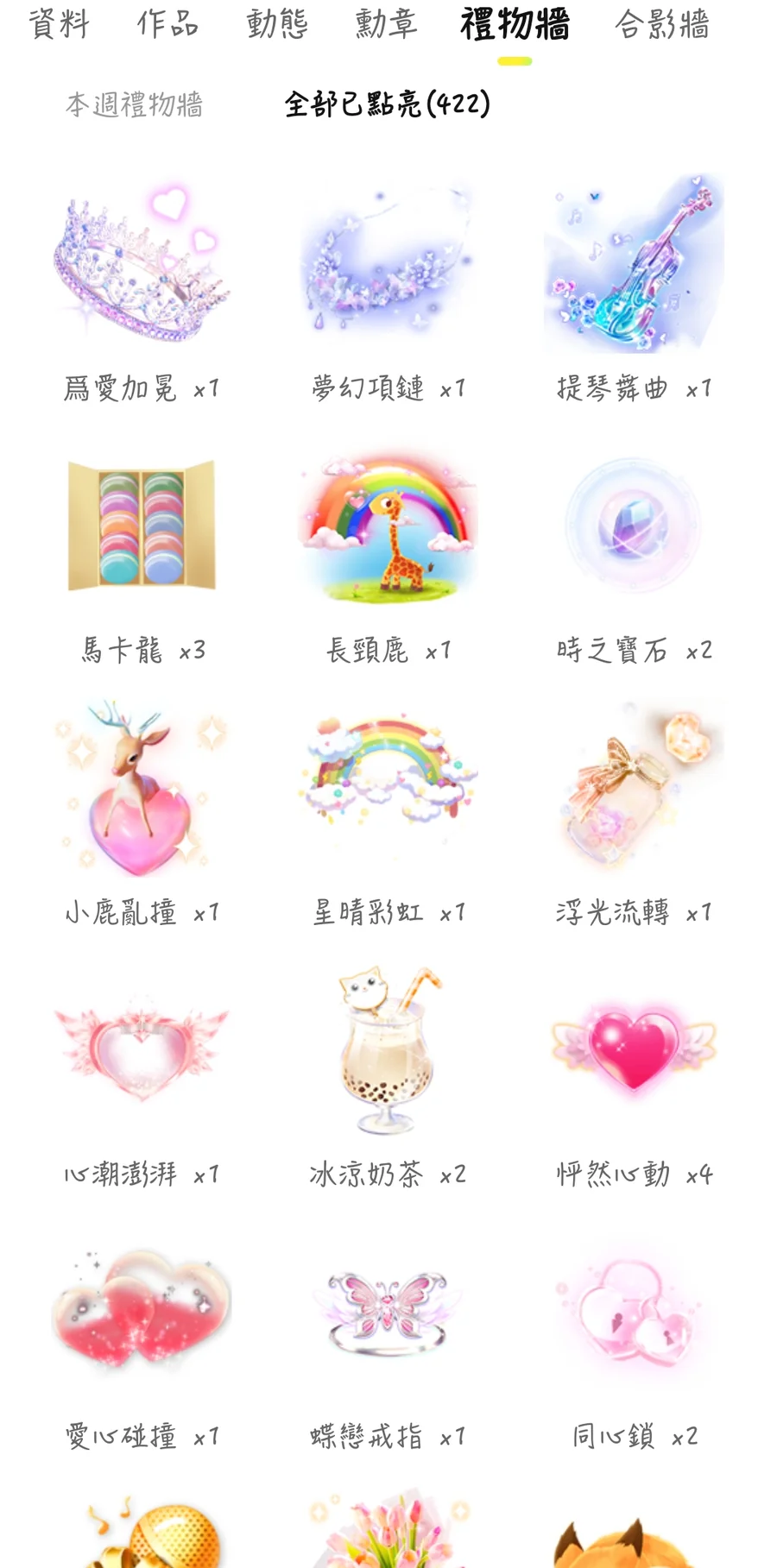Viewport: 777px width, 1568px height.
Task: View the 小鹿亂撞 gift details
Action: click(x=142, y=787)
